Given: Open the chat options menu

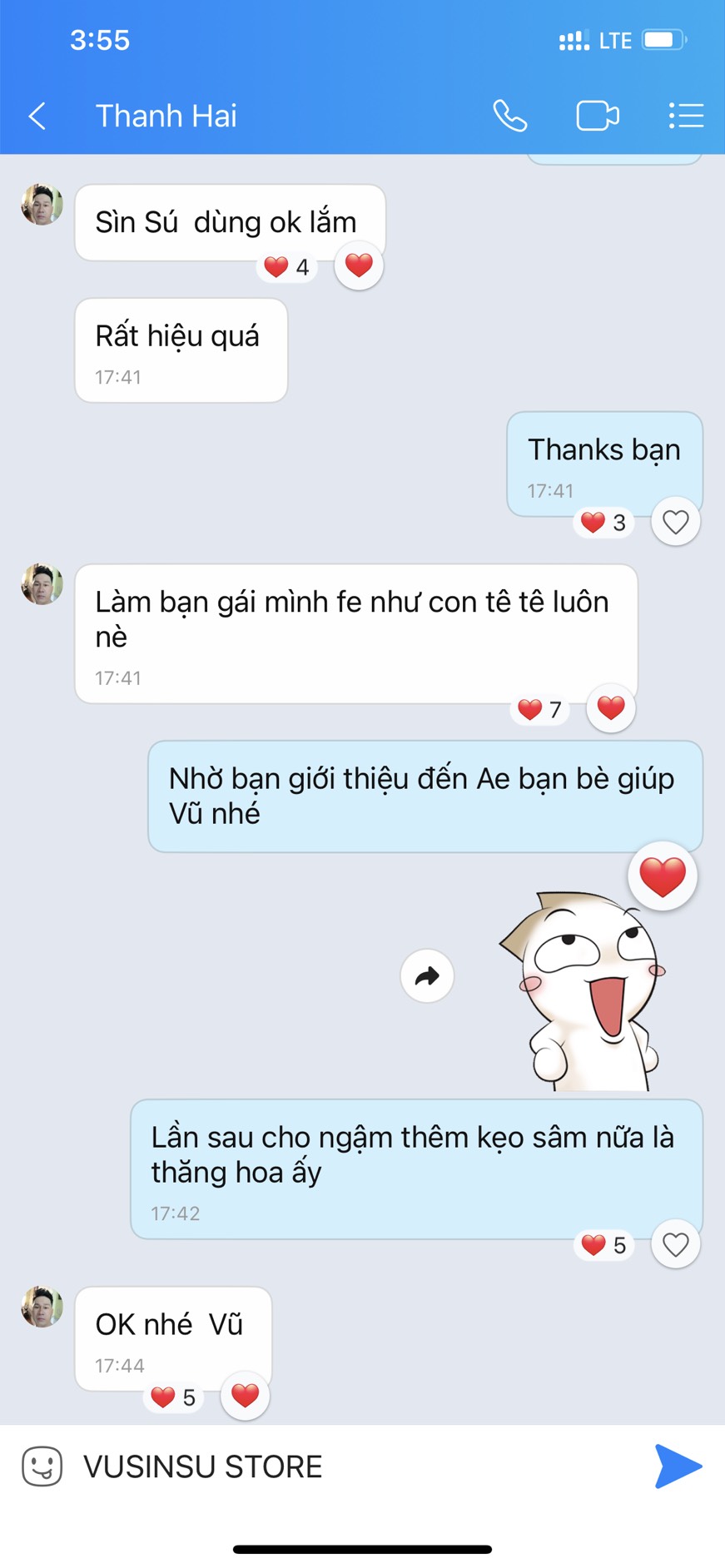Looking at the screenshot, I should (x=686, y=116).
